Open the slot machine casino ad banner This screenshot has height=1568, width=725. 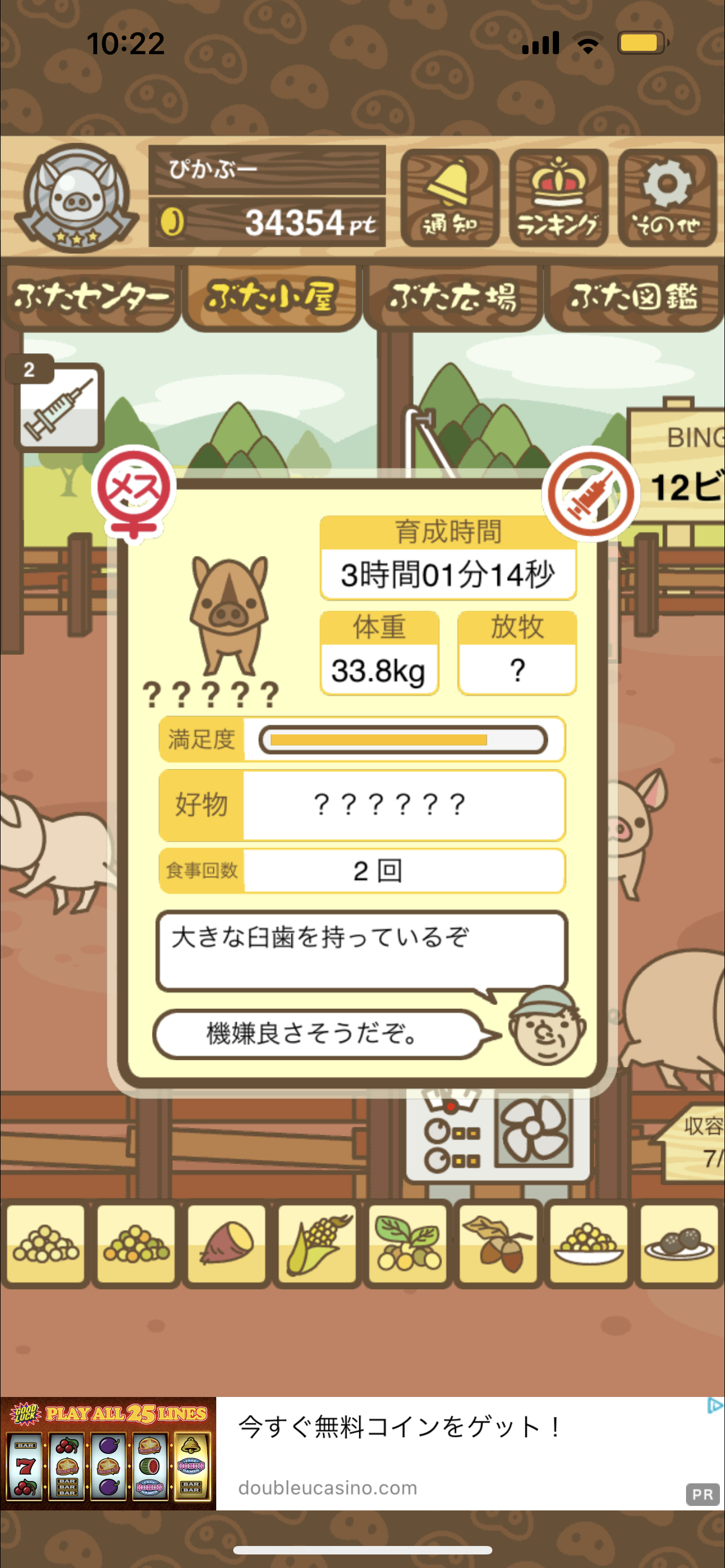[x=362, y=1453]
